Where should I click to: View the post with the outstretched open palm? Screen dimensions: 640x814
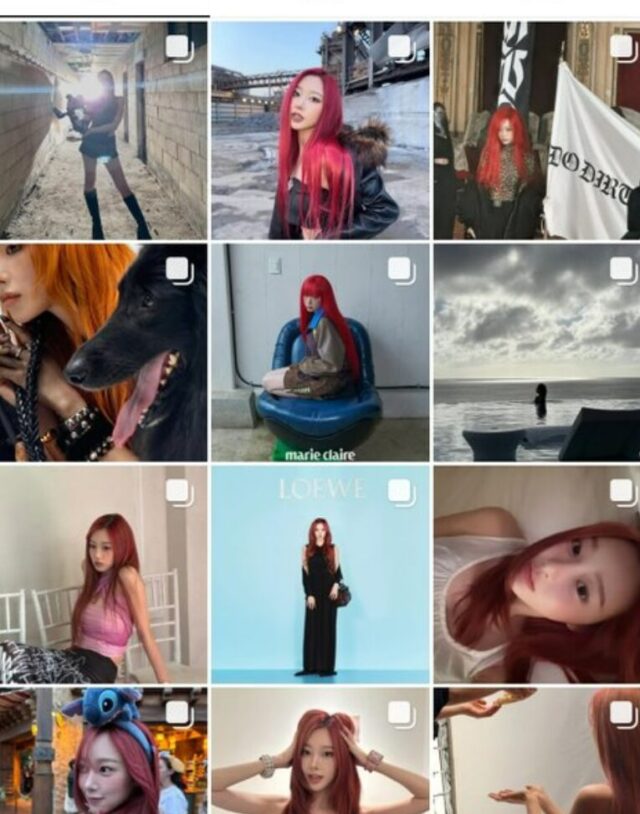point(537,752)
